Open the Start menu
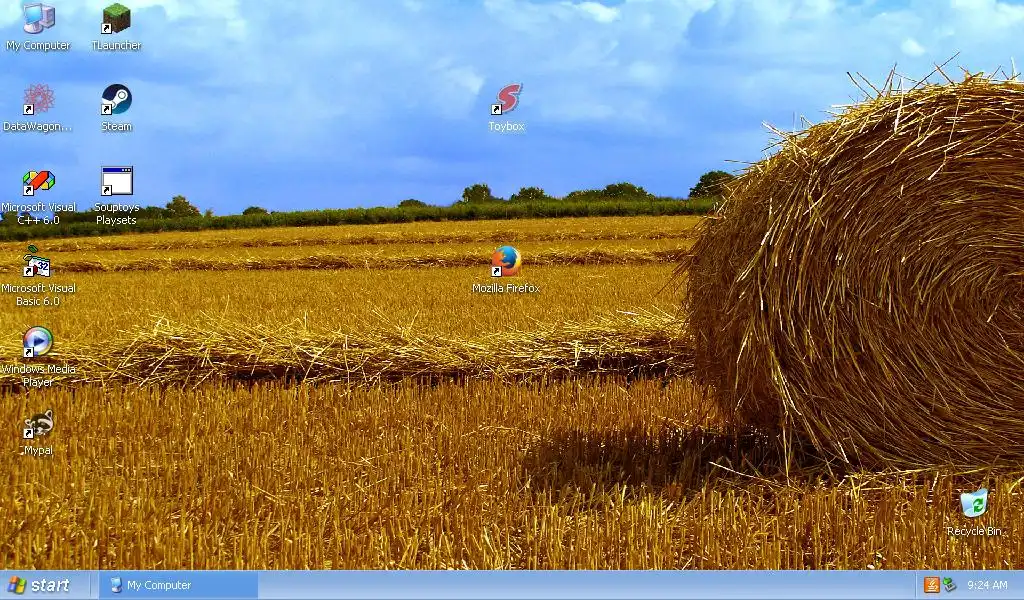The image size is (1024, 600). click(x=40, y=585)
